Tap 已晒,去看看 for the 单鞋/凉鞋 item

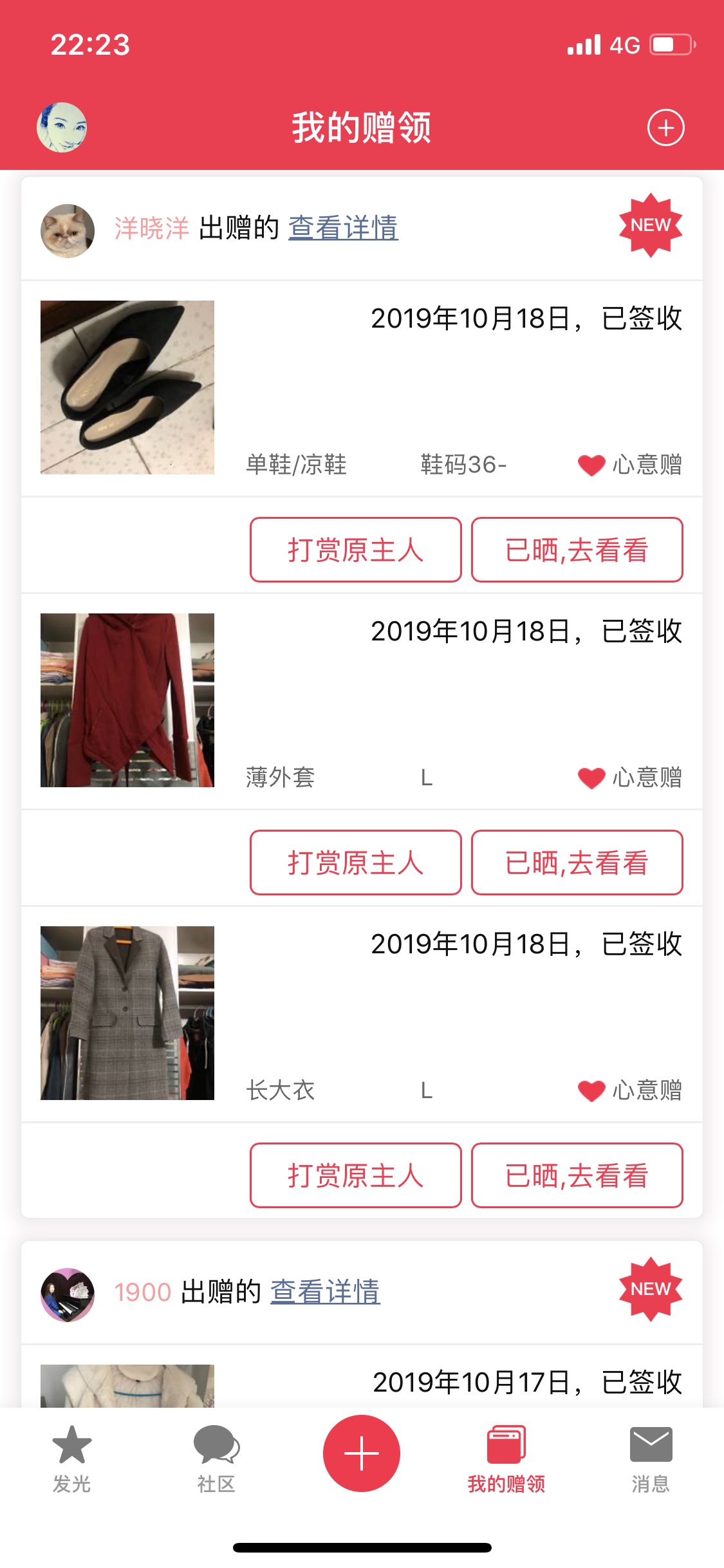(577, 550)
